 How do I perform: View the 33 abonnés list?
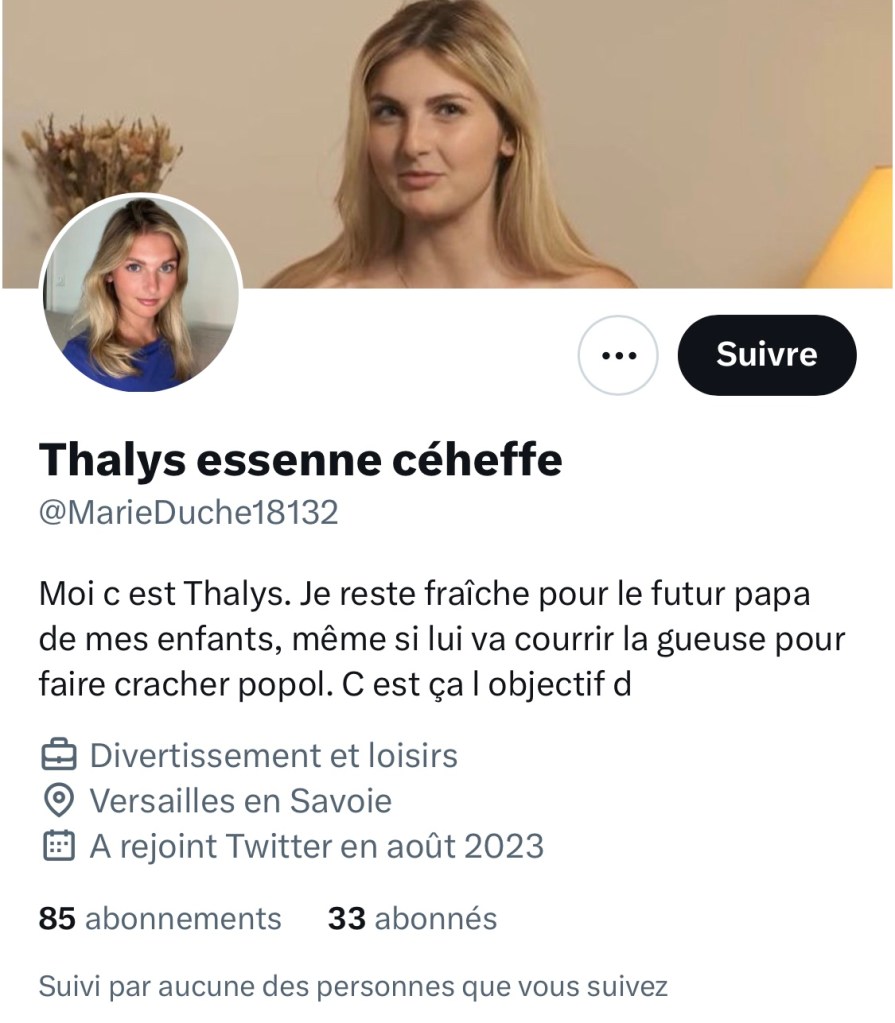pyautogui.click(x=412, y=918)
